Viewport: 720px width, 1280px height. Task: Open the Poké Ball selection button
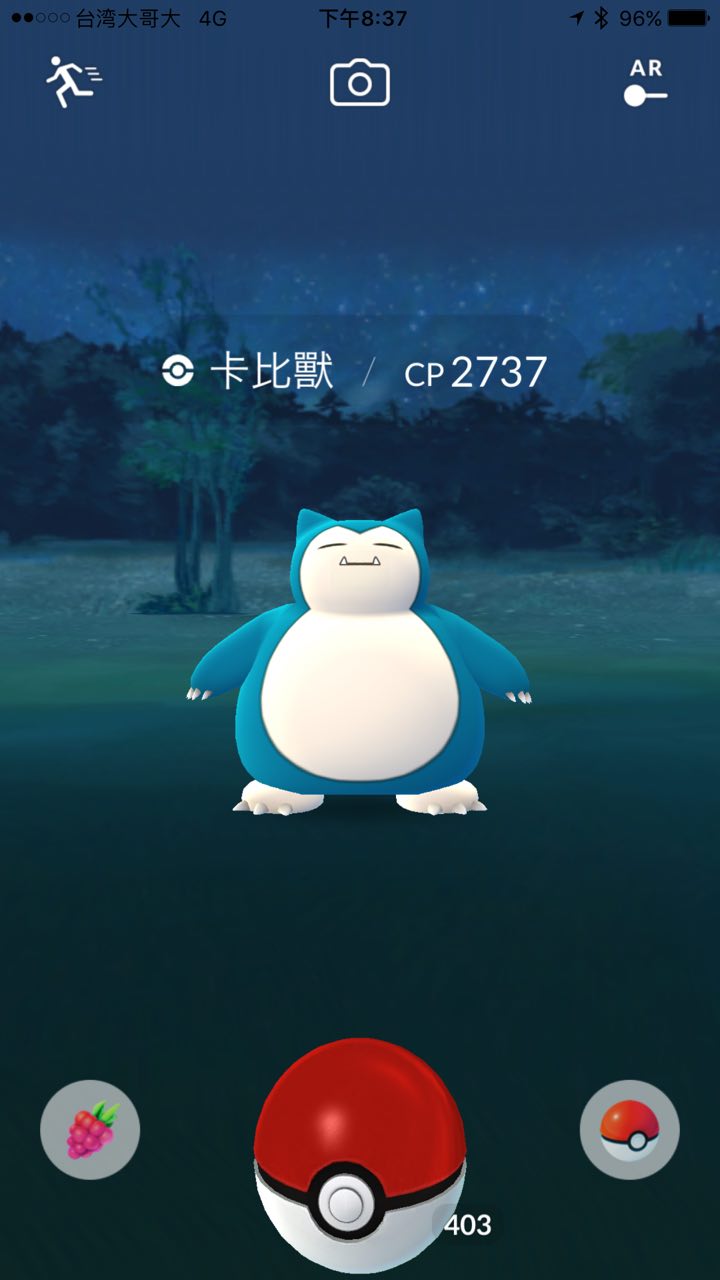[x=630, y=1130]
